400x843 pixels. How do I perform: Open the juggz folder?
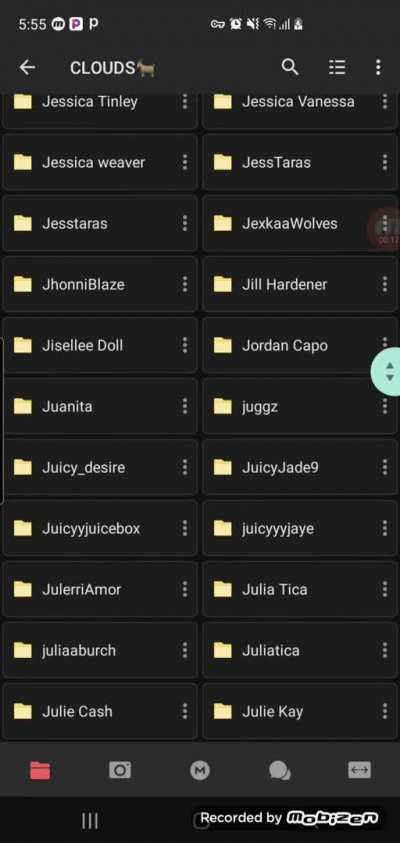pos(300,406)
